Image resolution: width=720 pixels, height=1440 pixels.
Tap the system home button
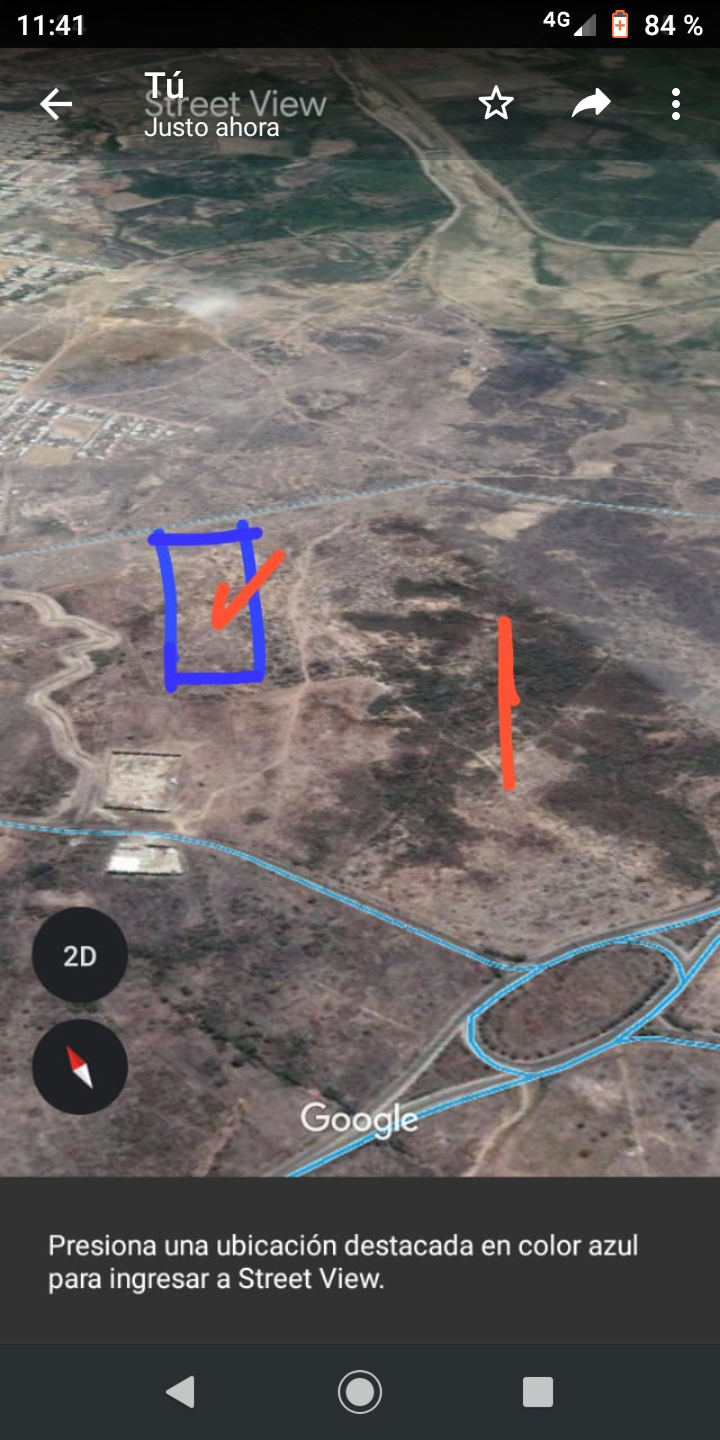pos(360,1392)
